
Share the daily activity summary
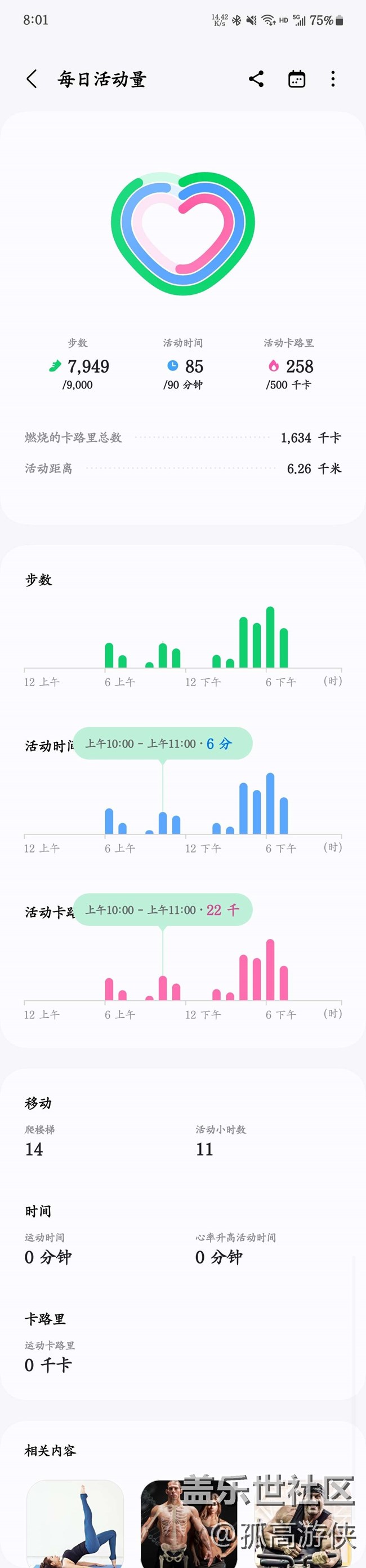(x=257, y=79)
